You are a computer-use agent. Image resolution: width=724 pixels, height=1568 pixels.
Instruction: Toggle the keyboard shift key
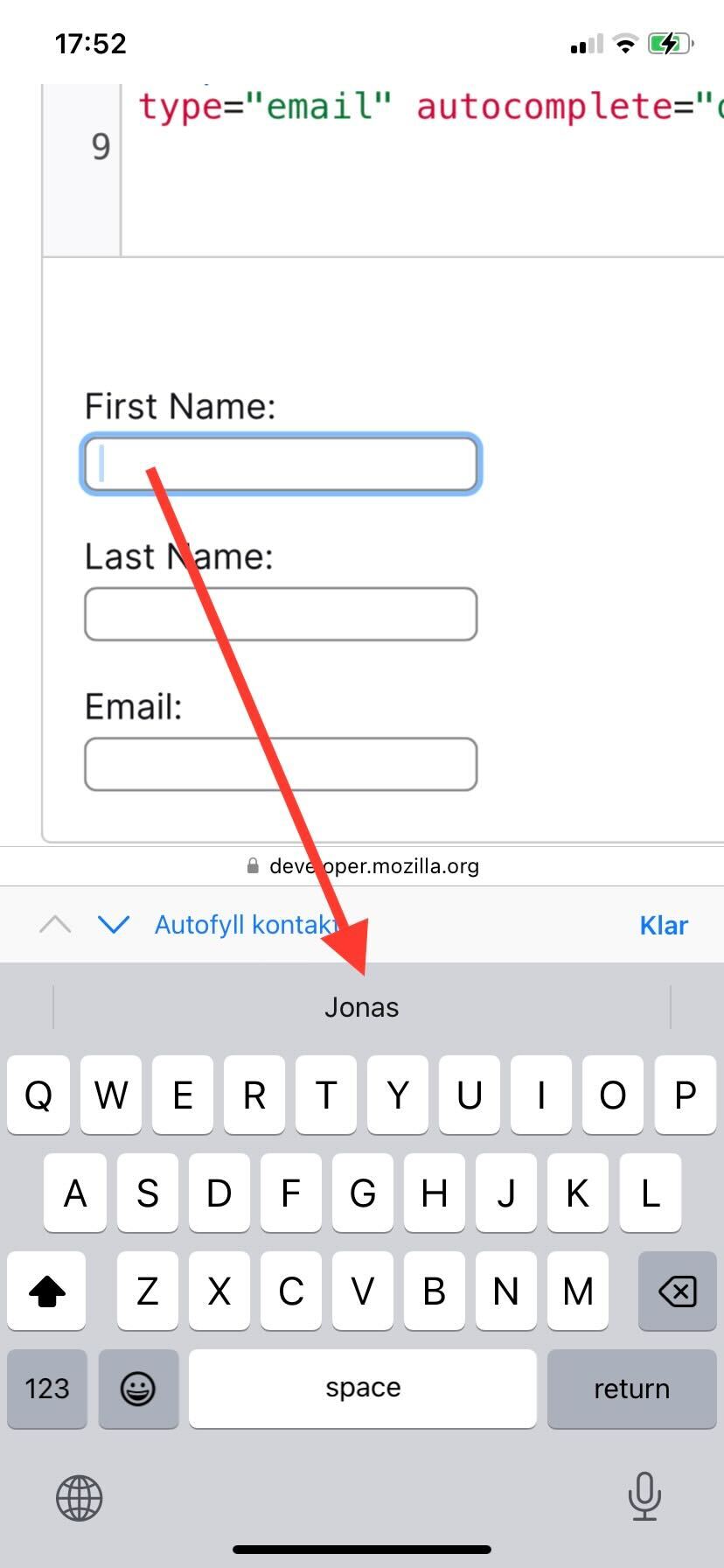47,1291
